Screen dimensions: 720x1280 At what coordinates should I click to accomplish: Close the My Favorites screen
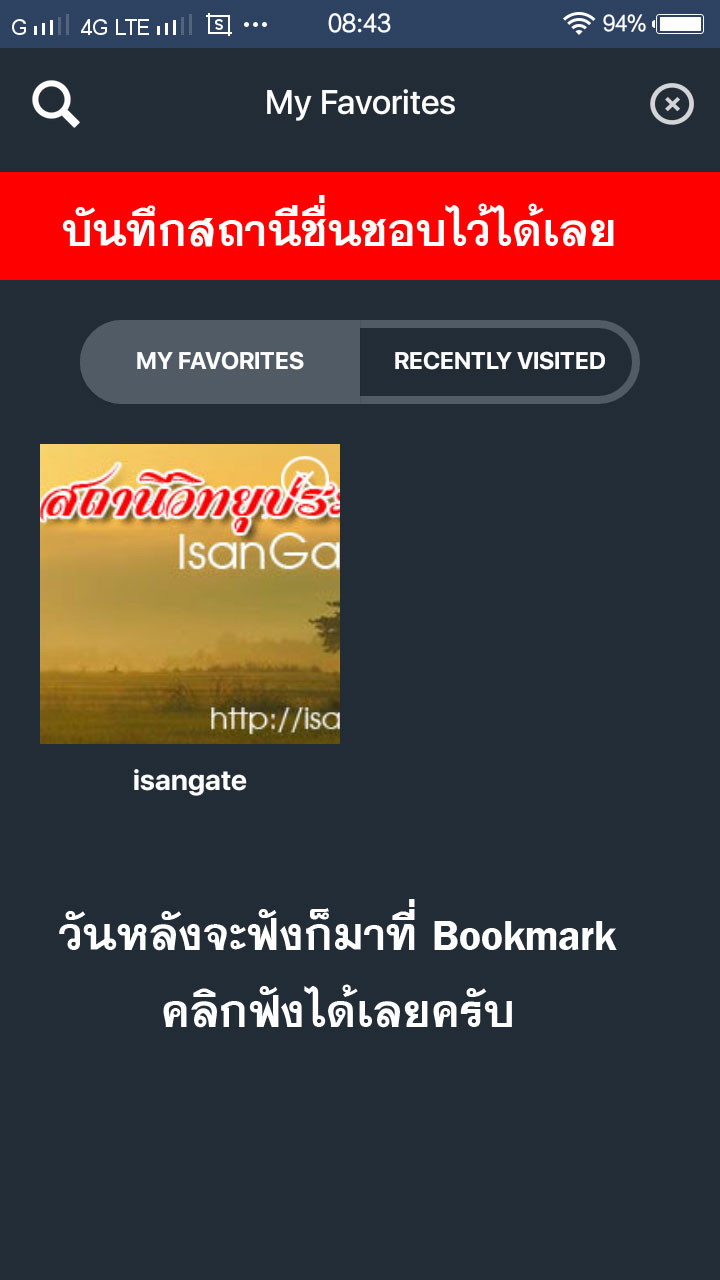pos(671,104)
